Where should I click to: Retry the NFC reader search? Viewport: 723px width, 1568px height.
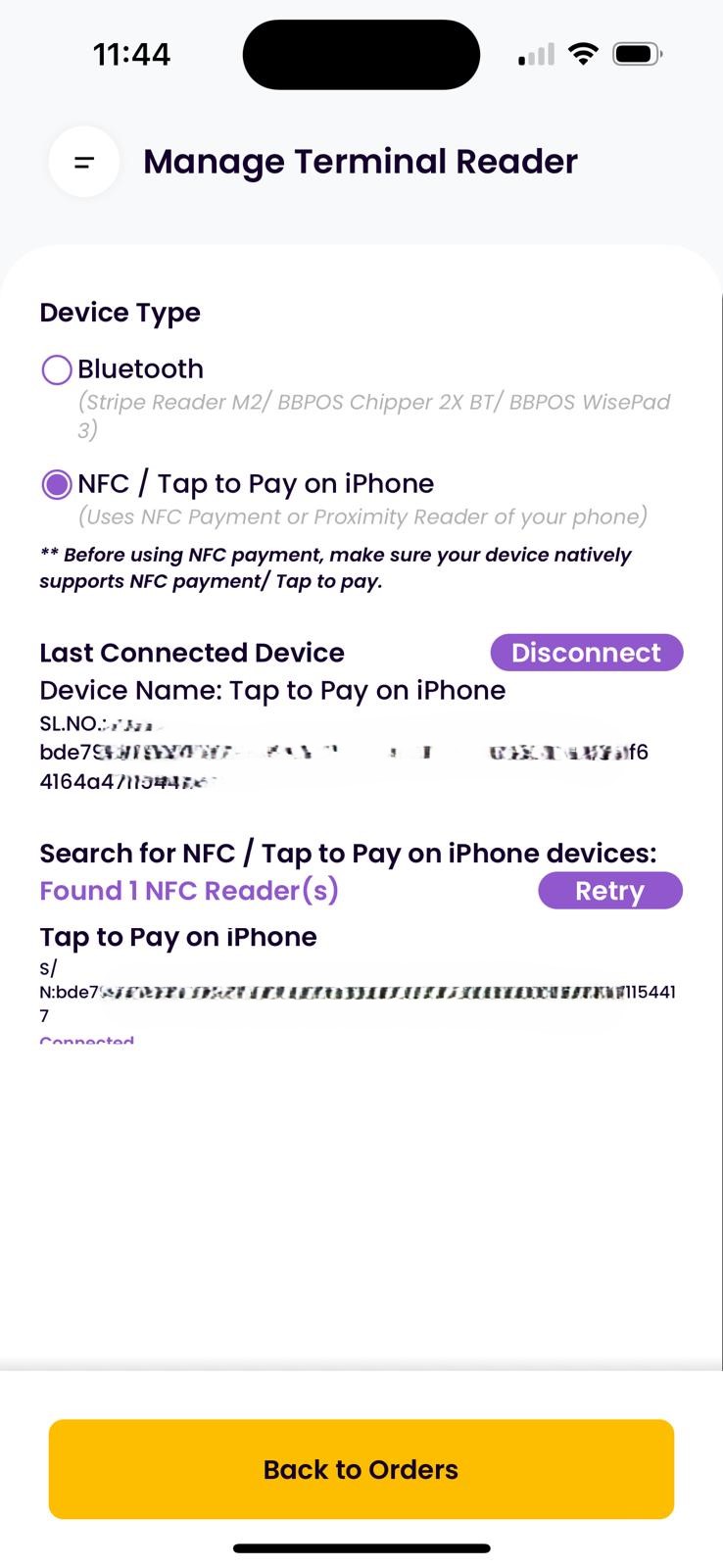coord(609,891)
